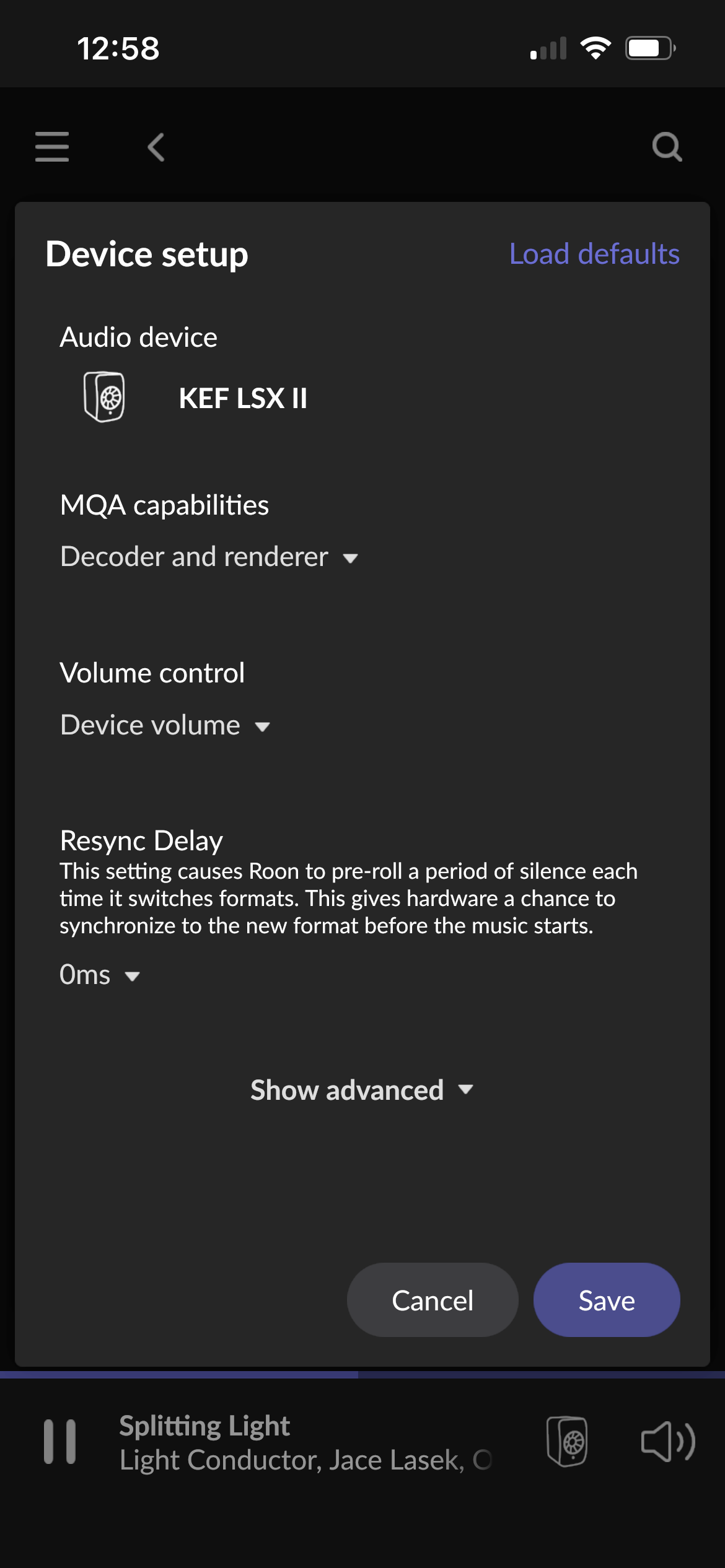Go back with the arrow
Image resolution: width=725 pixels, height=1568 pixels.
(x=156, y=147)
